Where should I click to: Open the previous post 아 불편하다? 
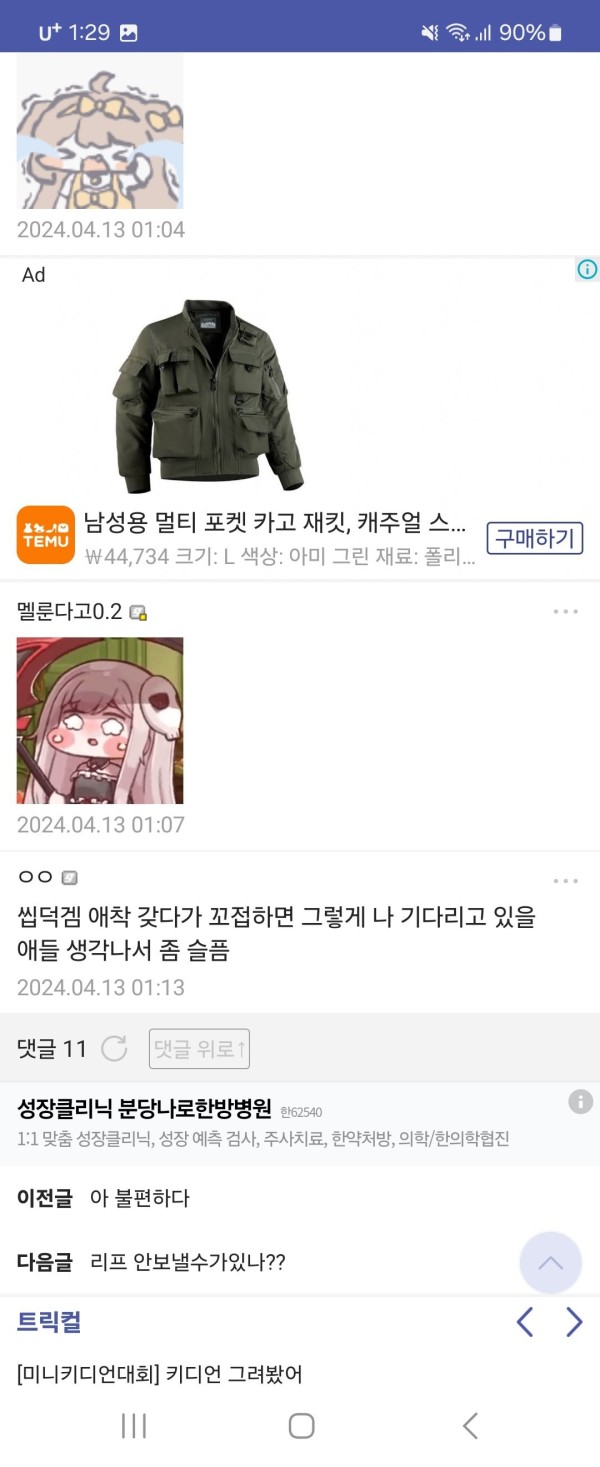(x=139, y=1198)
